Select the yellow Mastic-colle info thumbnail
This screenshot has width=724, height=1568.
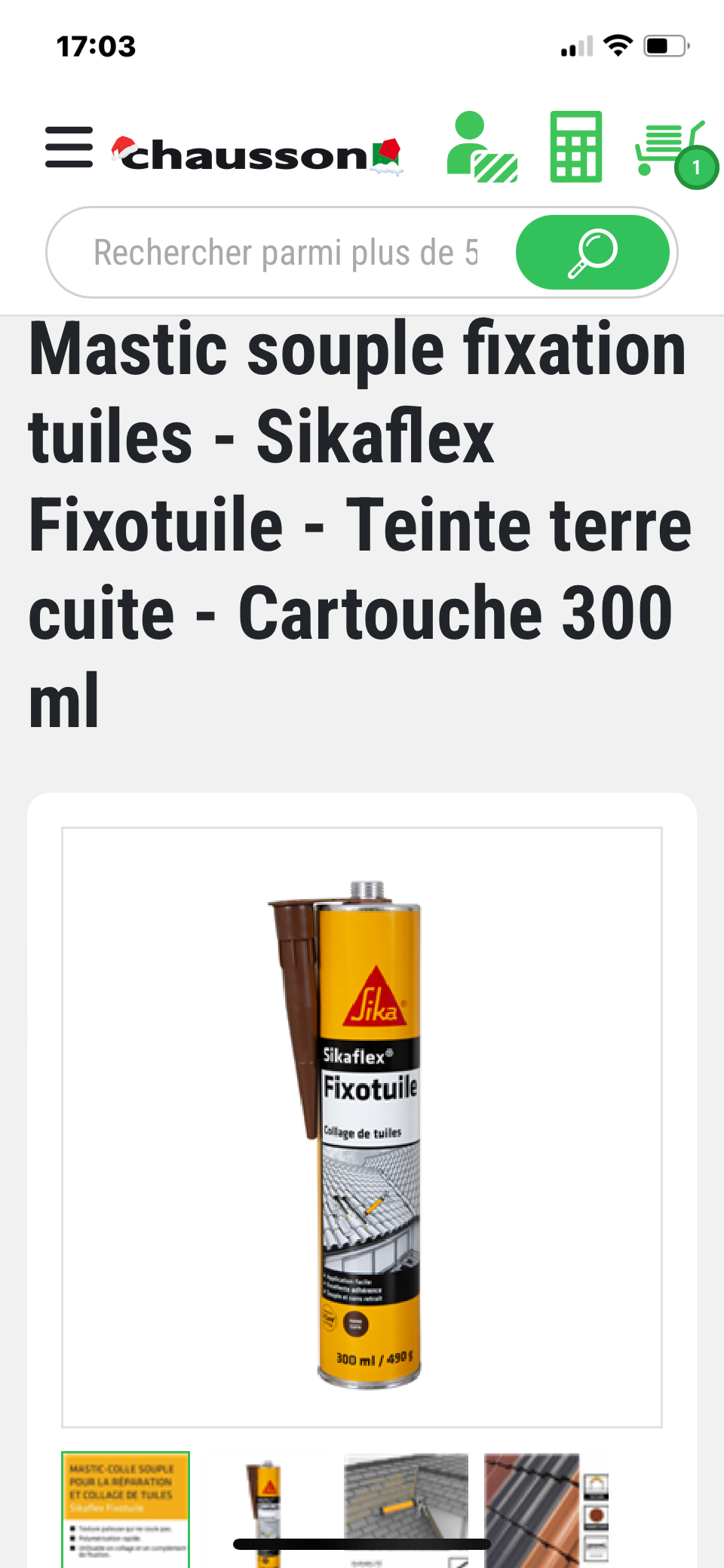tap(125, 1507)
